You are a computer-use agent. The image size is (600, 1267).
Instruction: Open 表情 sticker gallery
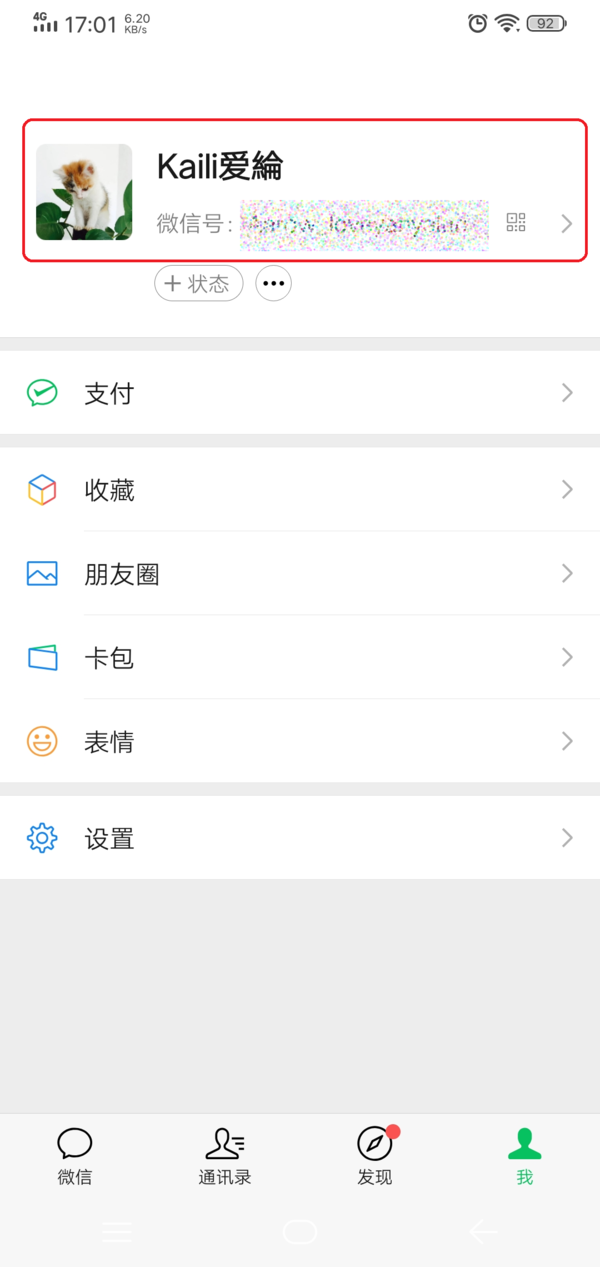pos(300,742)
